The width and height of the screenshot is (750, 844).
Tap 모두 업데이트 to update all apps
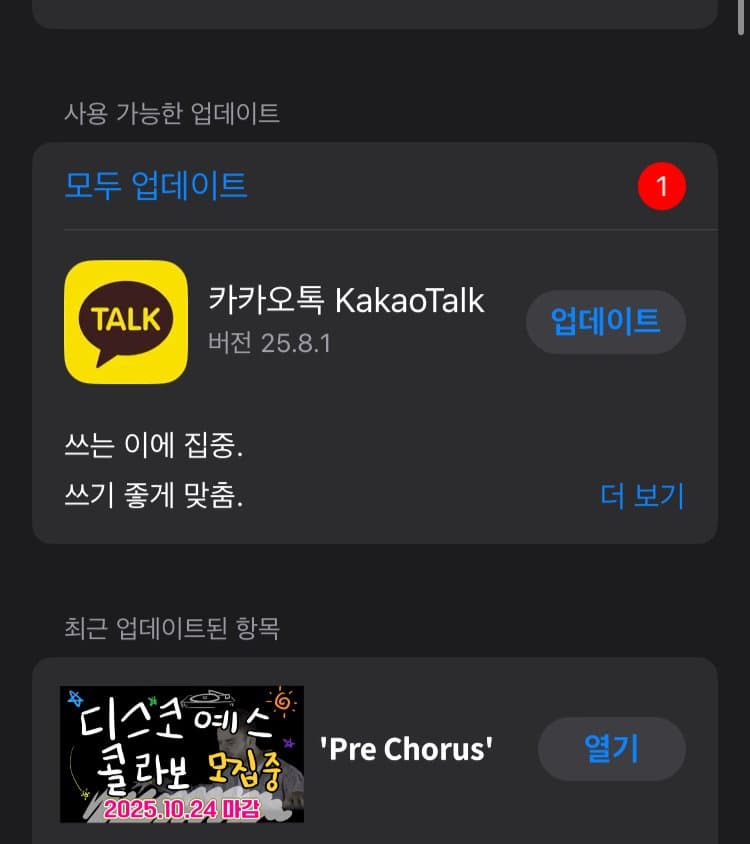pos(156,186)
